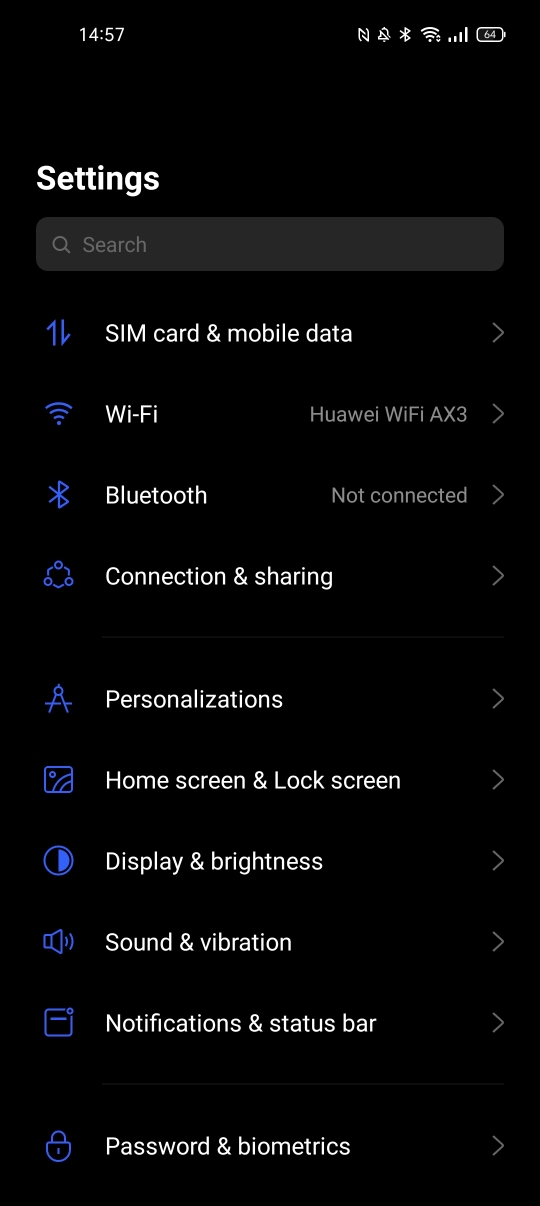Tap the Search field in Settings
This screenshot has width=540, height=1206.
[x=270, y=244]
